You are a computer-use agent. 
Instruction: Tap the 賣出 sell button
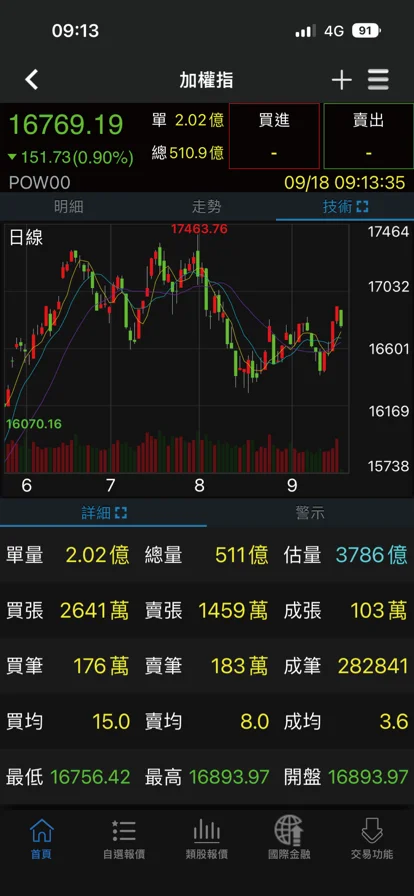coord(369,136)
